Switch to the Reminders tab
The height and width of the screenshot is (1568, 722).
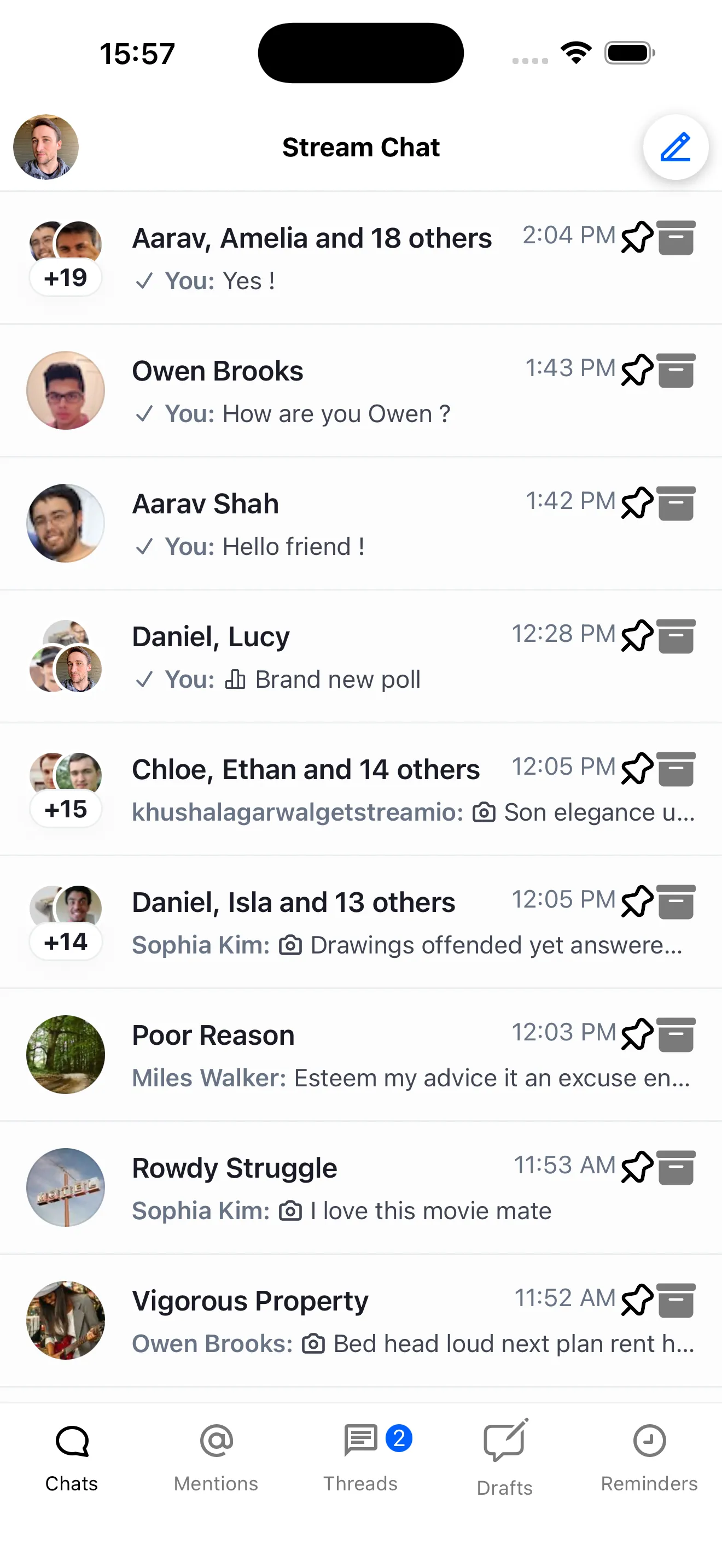click(x=649, y=1457)
